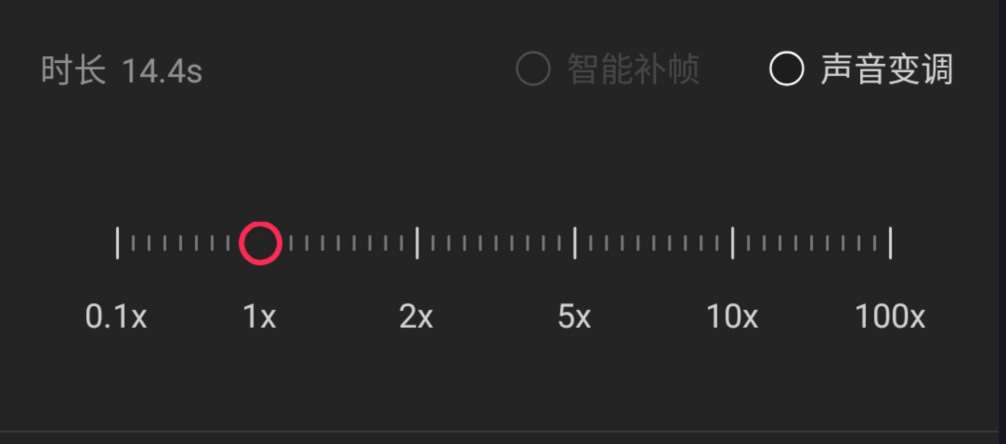Set speed slider to 10x mark

pyautogui.click(x=733, y=243)
